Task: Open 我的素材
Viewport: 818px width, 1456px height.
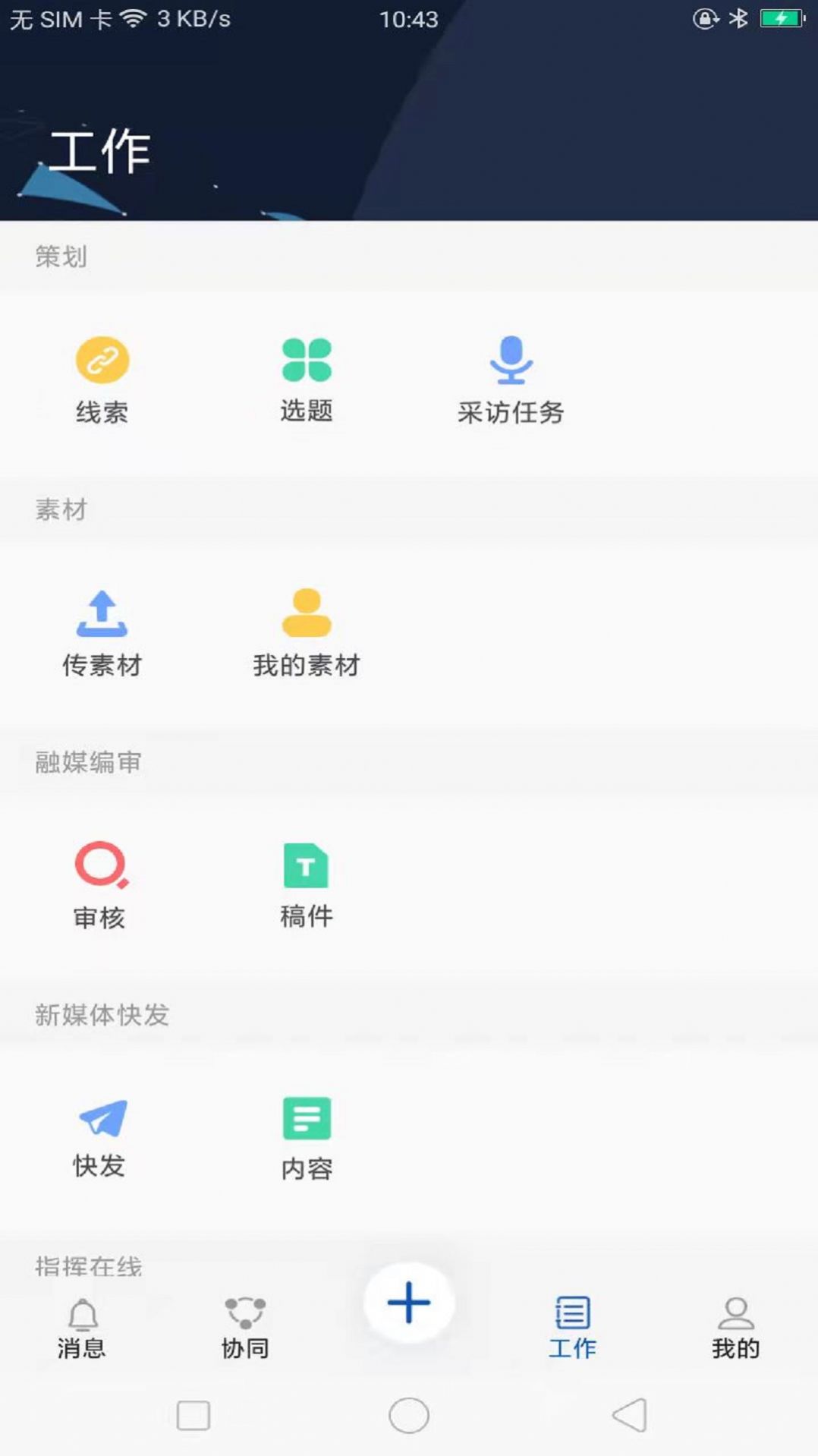Action: click(307, 633)
